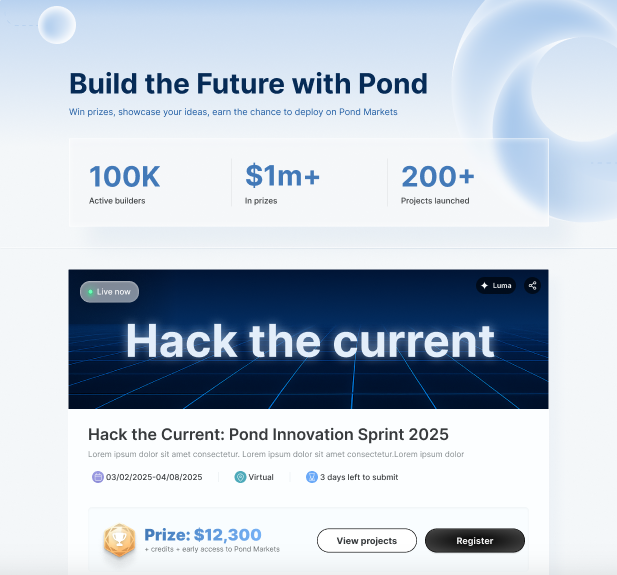The image size is (617, 575).
Task: Tap the View projects button
Action: click(x=366, y=540)
